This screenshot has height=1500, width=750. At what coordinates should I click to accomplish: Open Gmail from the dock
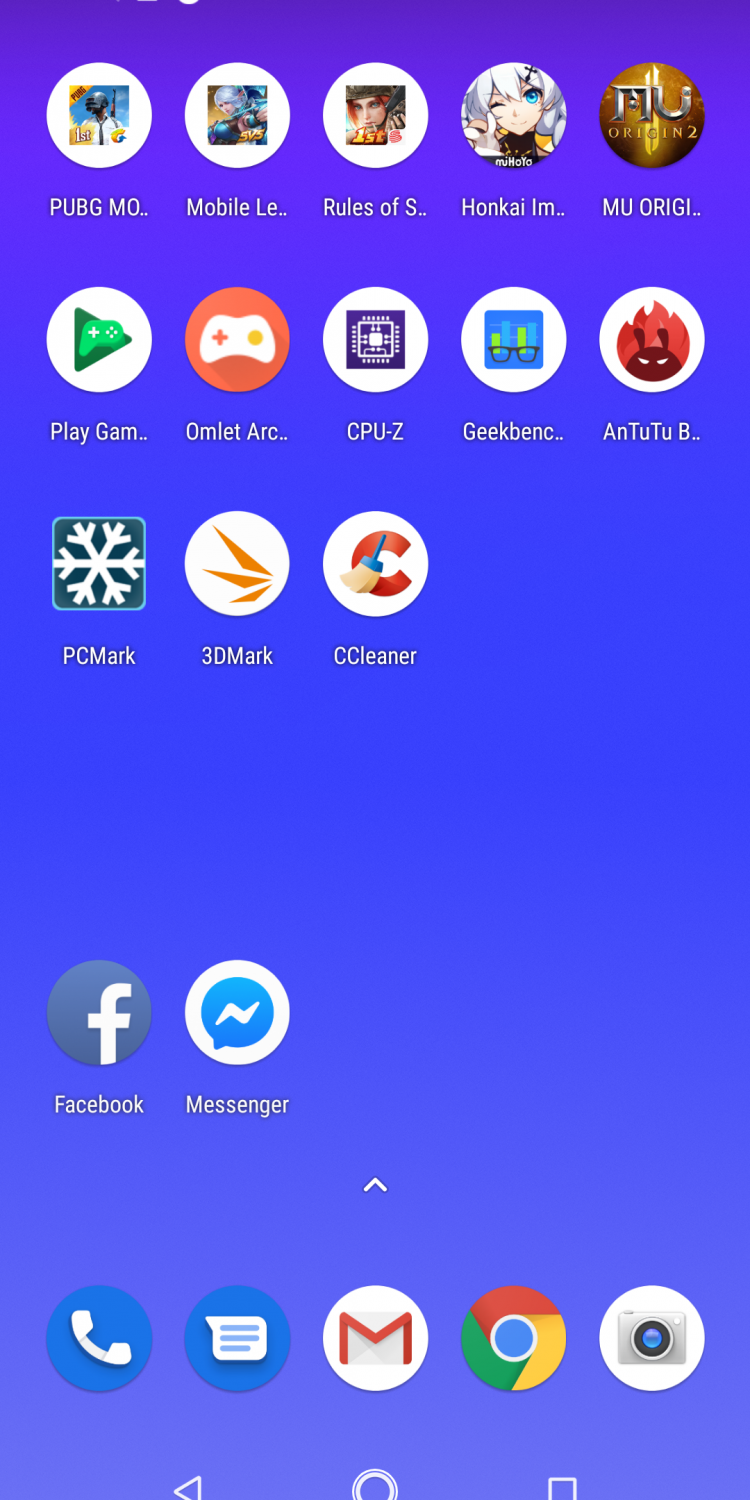tap(375, 1338)
